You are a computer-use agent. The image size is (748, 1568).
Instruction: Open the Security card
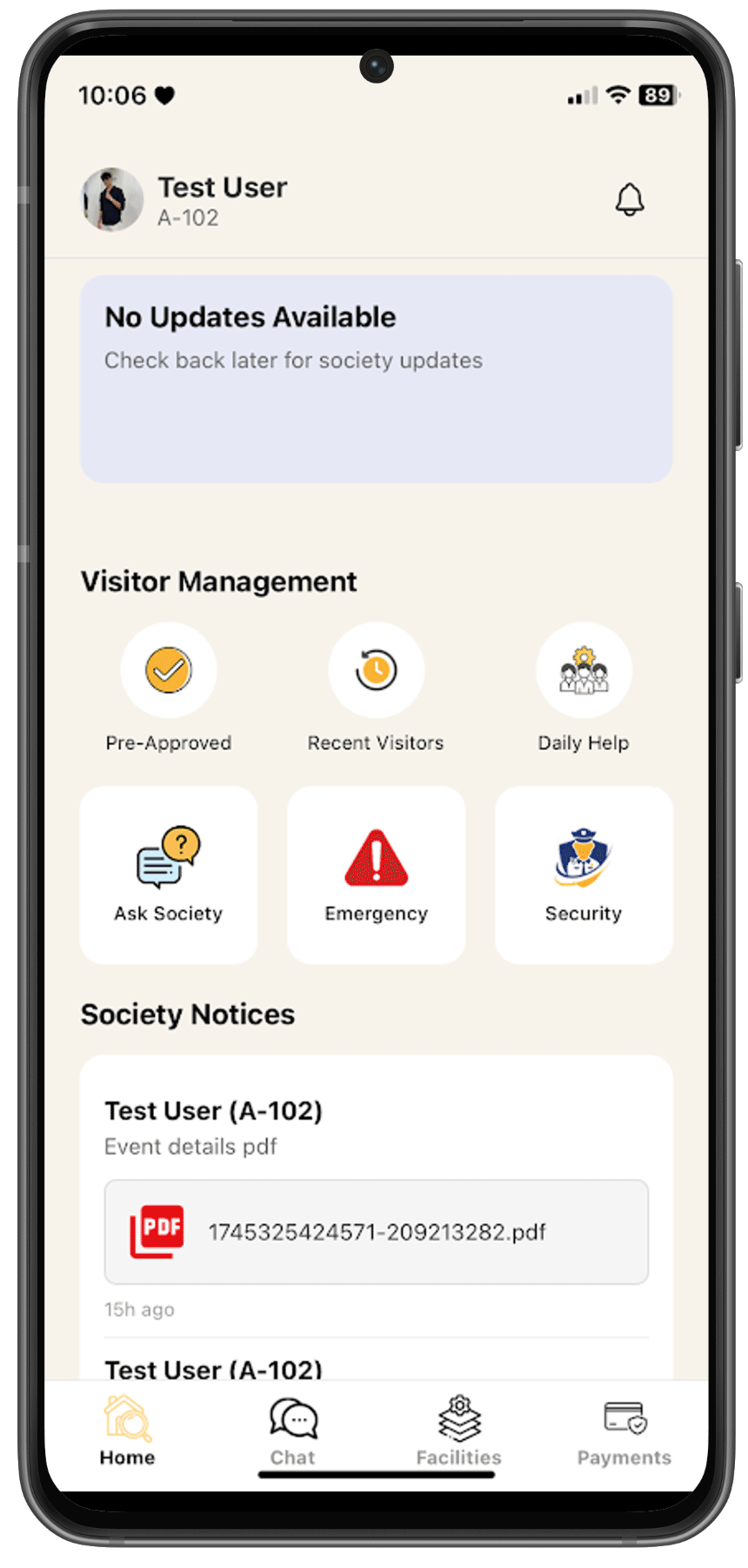click(584, 874)
